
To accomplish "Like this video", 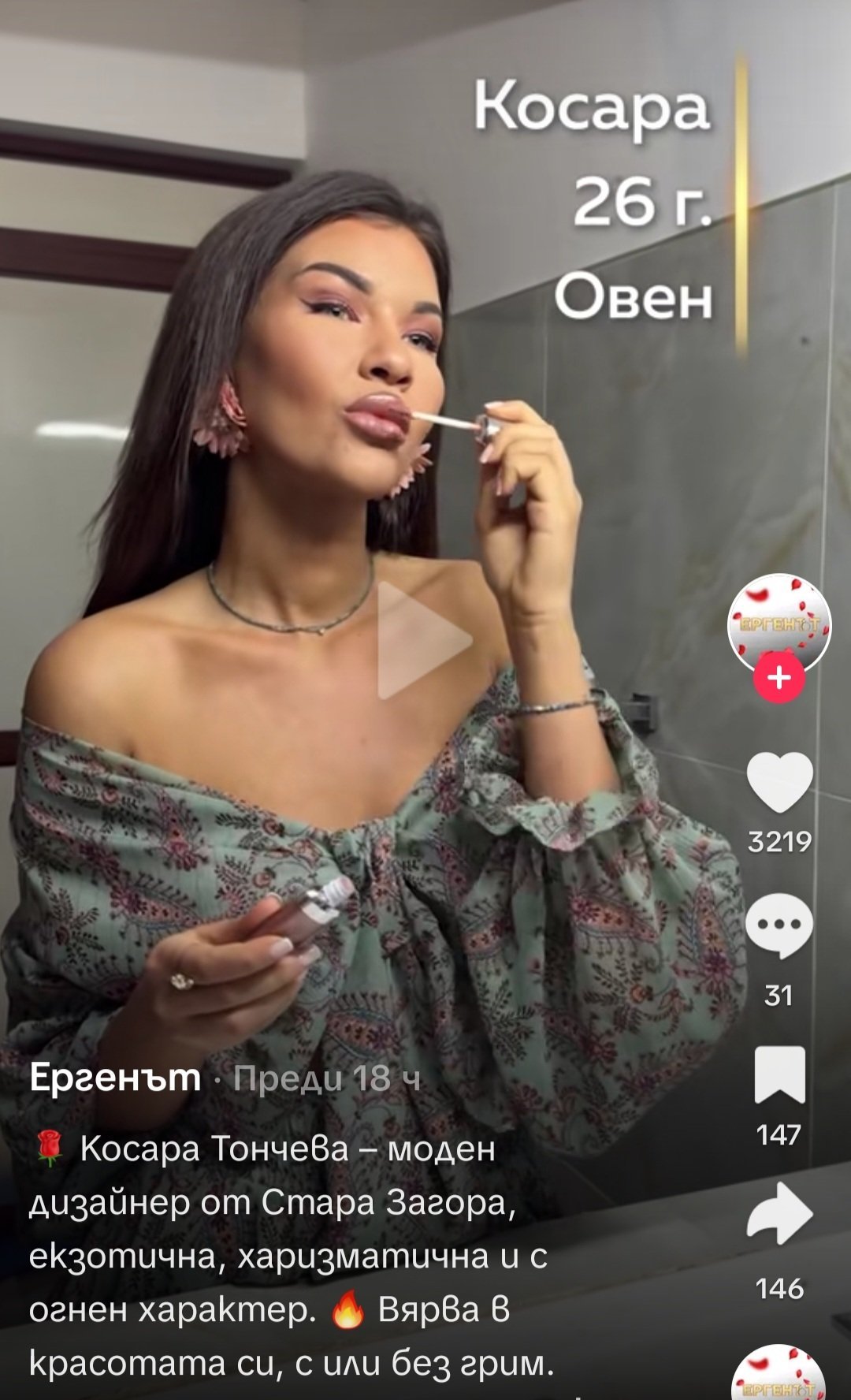I will tap(779, 782).
